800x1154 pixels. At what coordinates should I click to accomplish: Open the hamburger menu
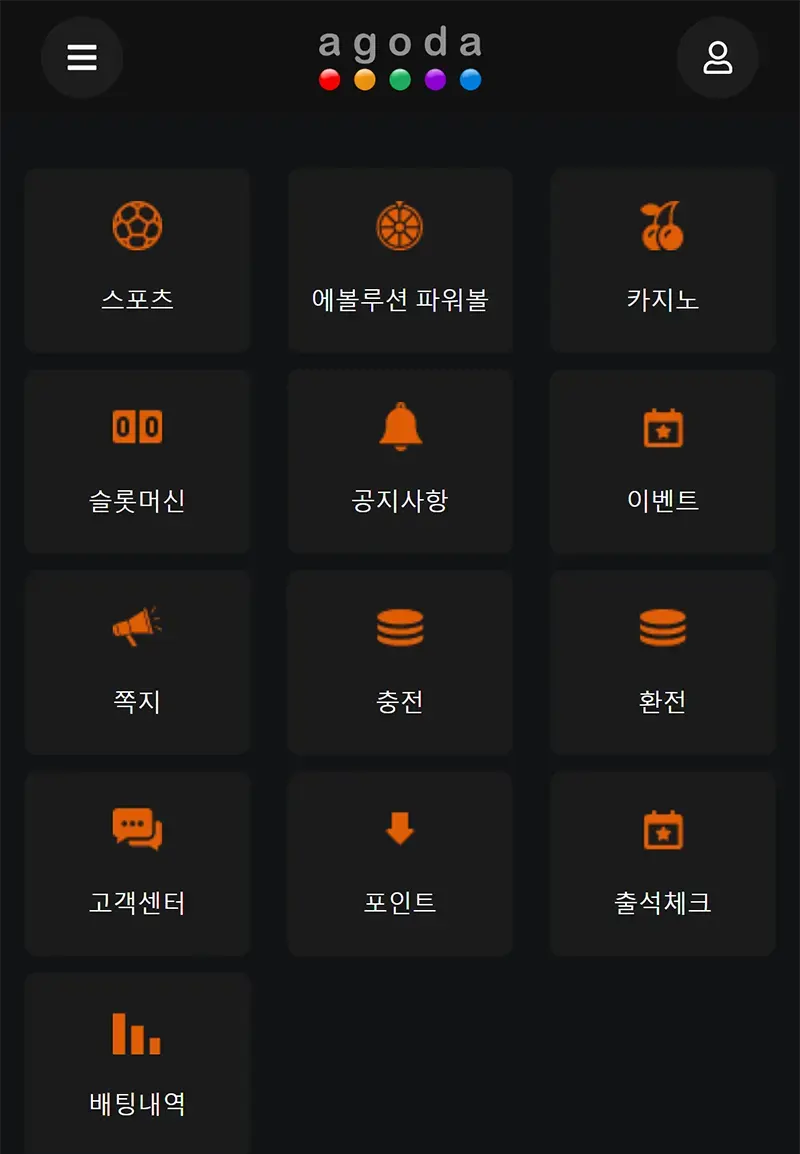(x=82, y=58)
